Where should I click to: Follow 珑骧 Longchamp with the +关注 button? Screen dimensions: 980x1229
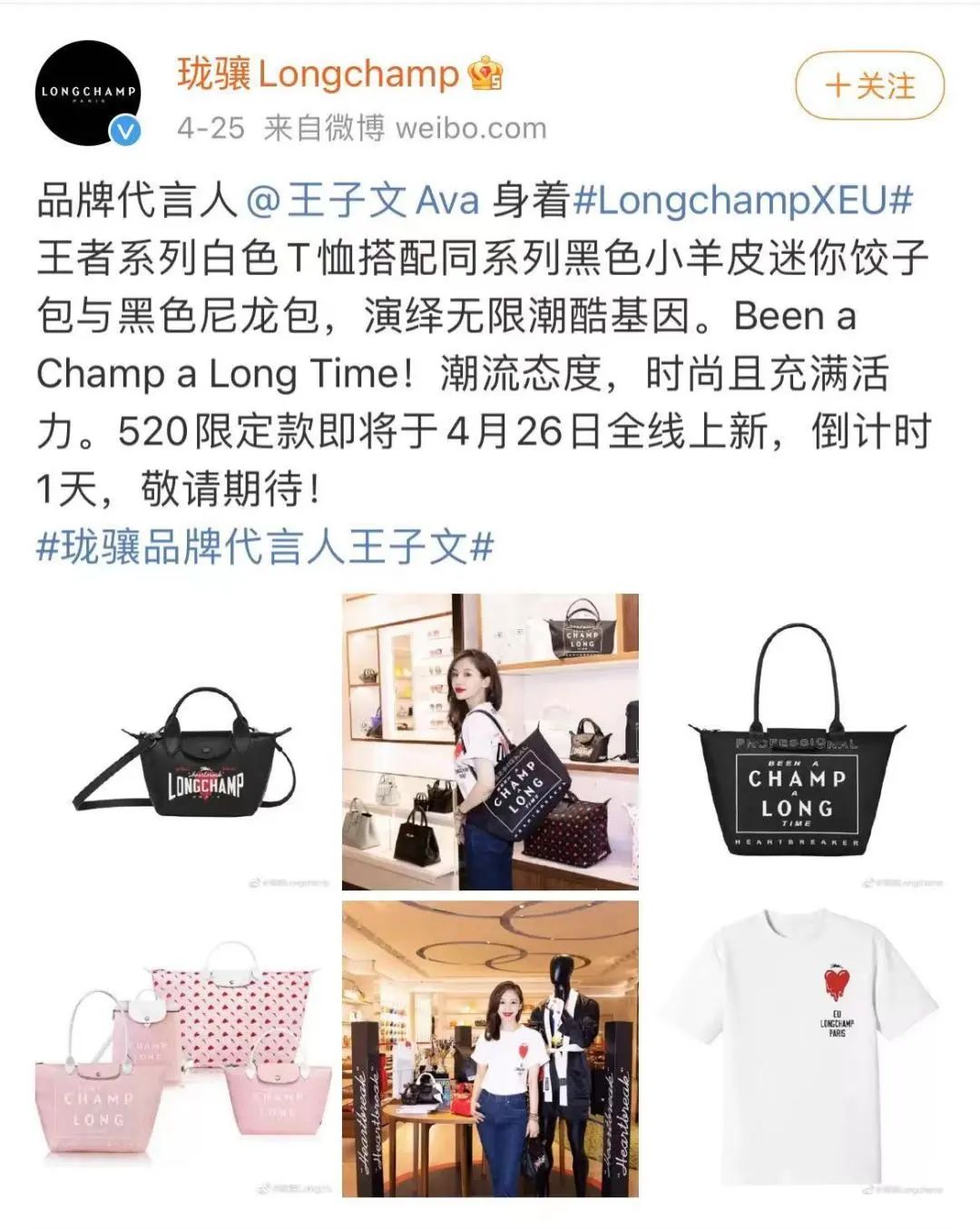pos(869,87)
